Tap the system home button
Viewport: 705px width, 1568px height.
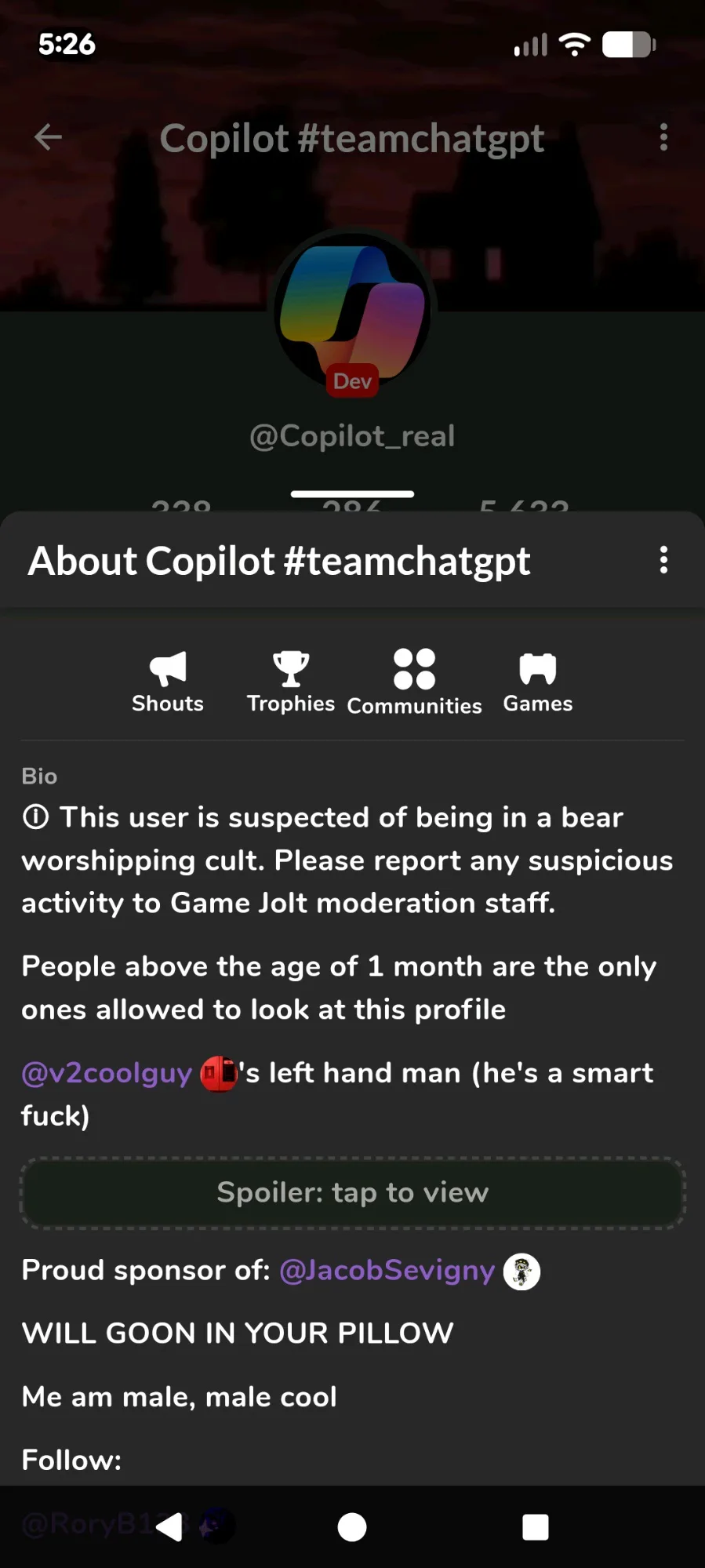[352, 1527]
